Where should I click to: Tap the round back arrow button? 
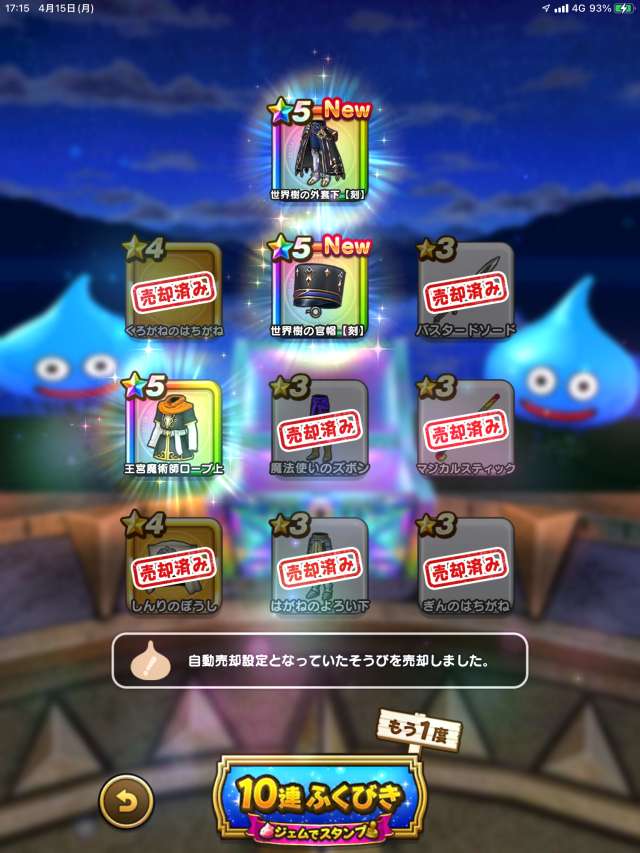click(x=126, y=801)
